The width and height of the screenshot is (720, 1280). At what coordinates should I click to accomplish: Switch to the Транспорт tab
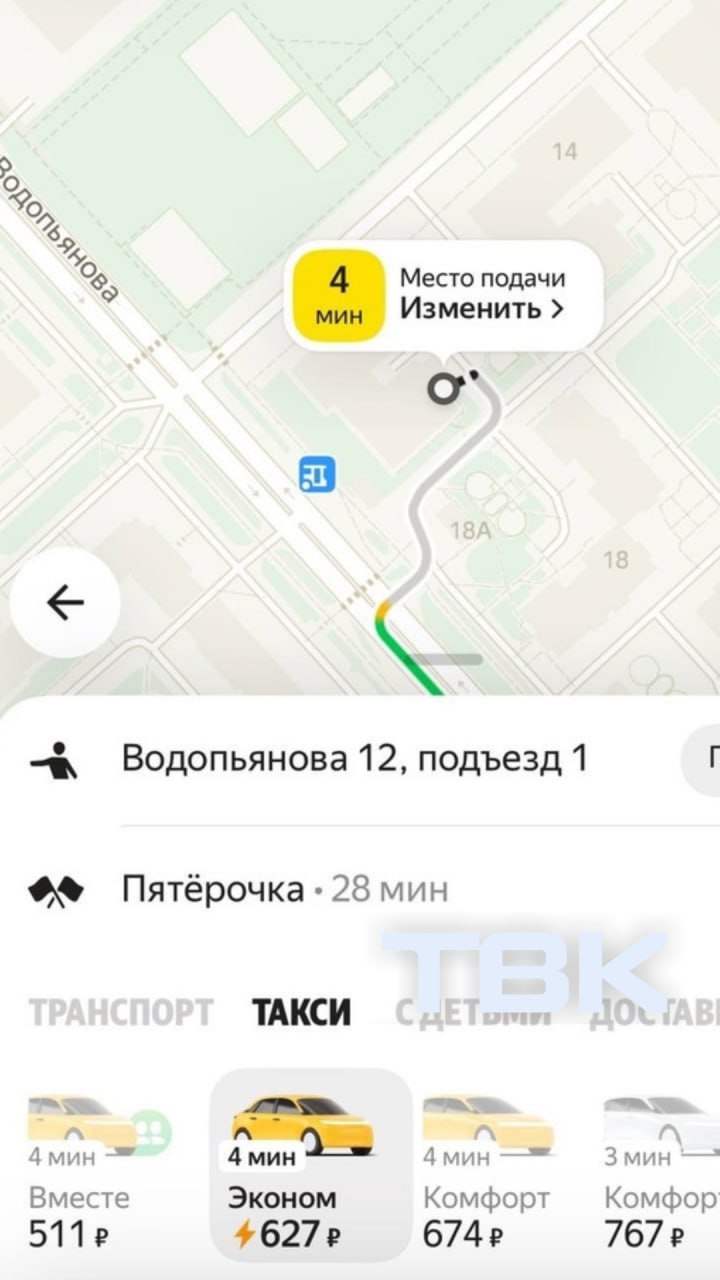121,1012
